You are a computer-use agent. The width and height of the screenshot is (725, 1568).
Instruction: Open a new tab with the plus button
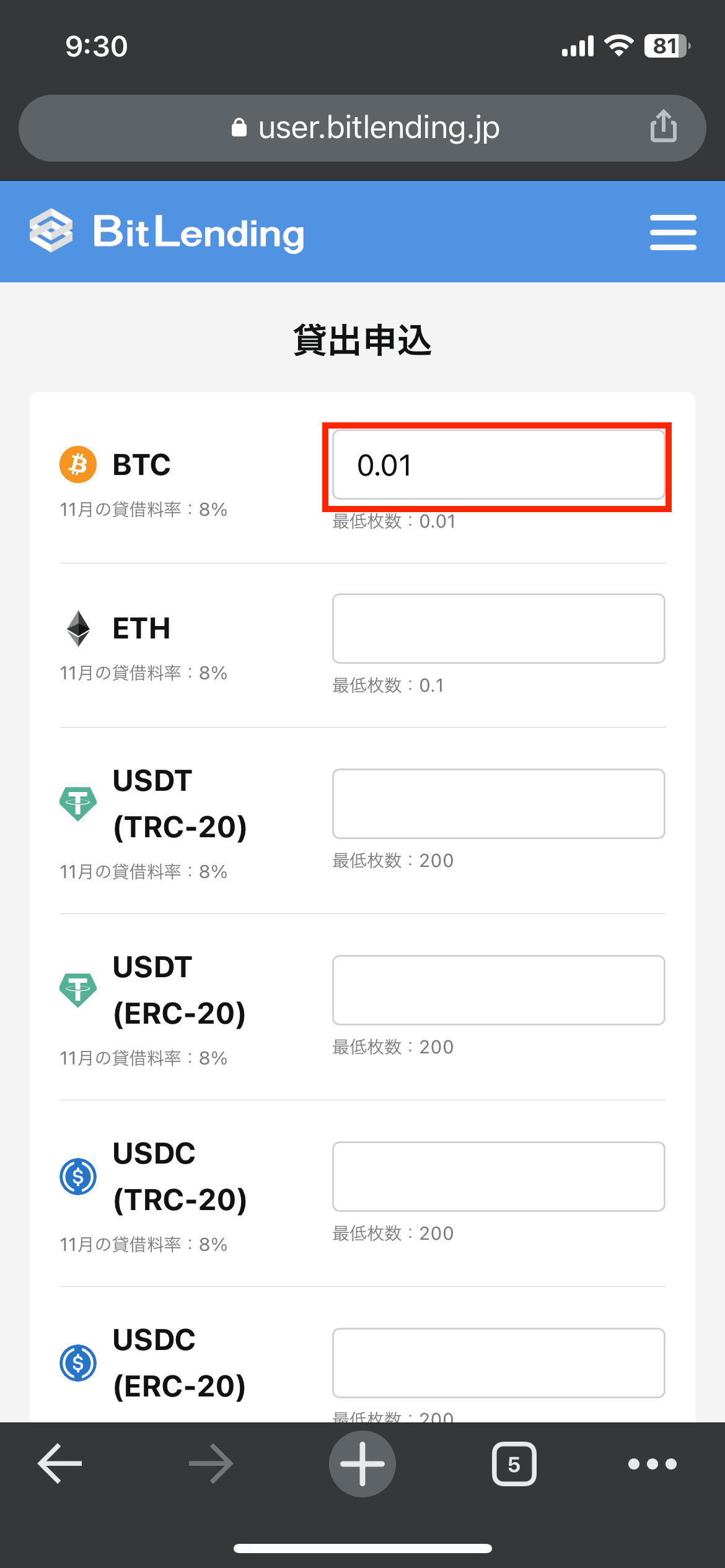point(362,1463)
